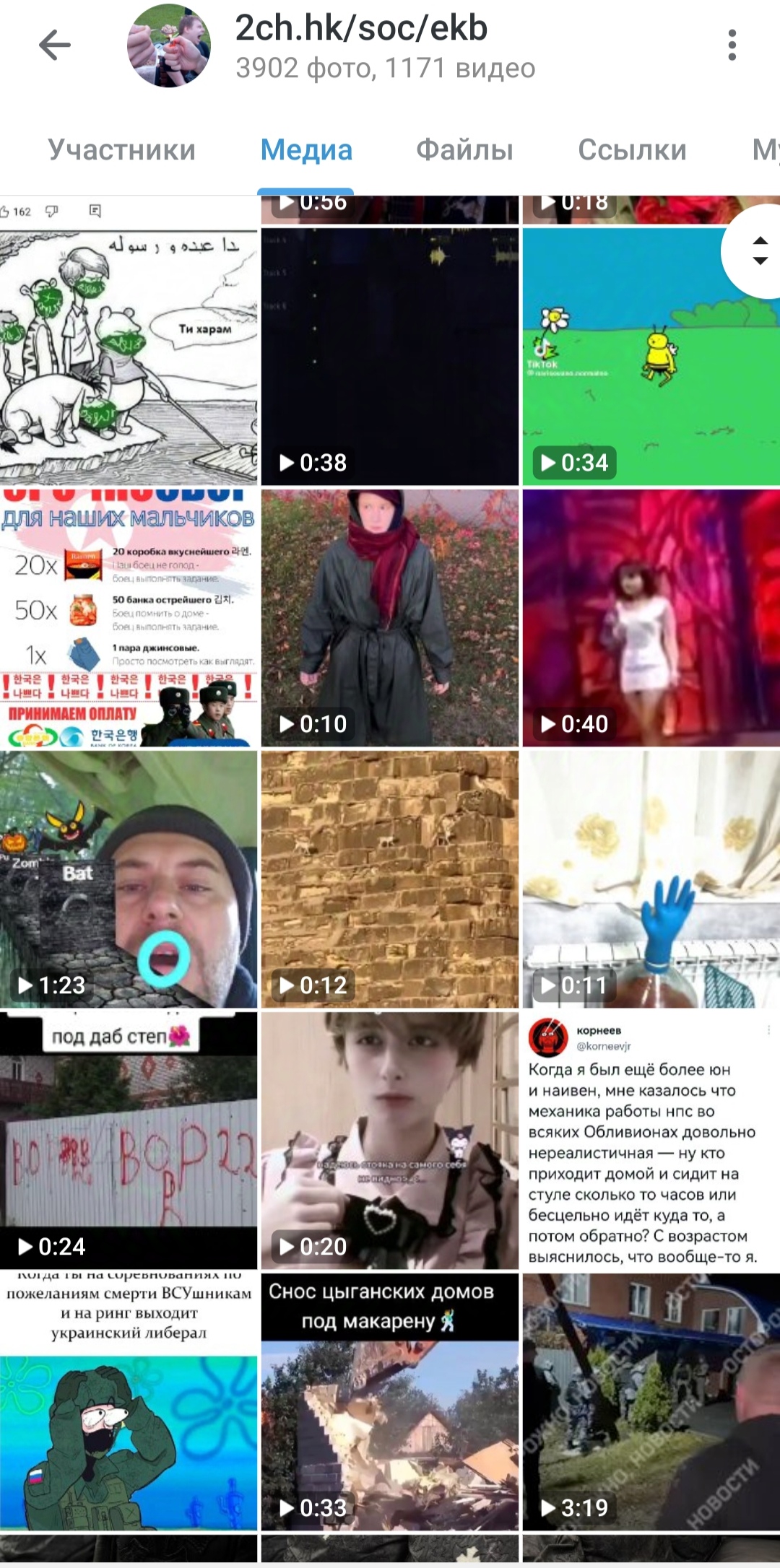Switch to the Участники tab

click(122, 150)
